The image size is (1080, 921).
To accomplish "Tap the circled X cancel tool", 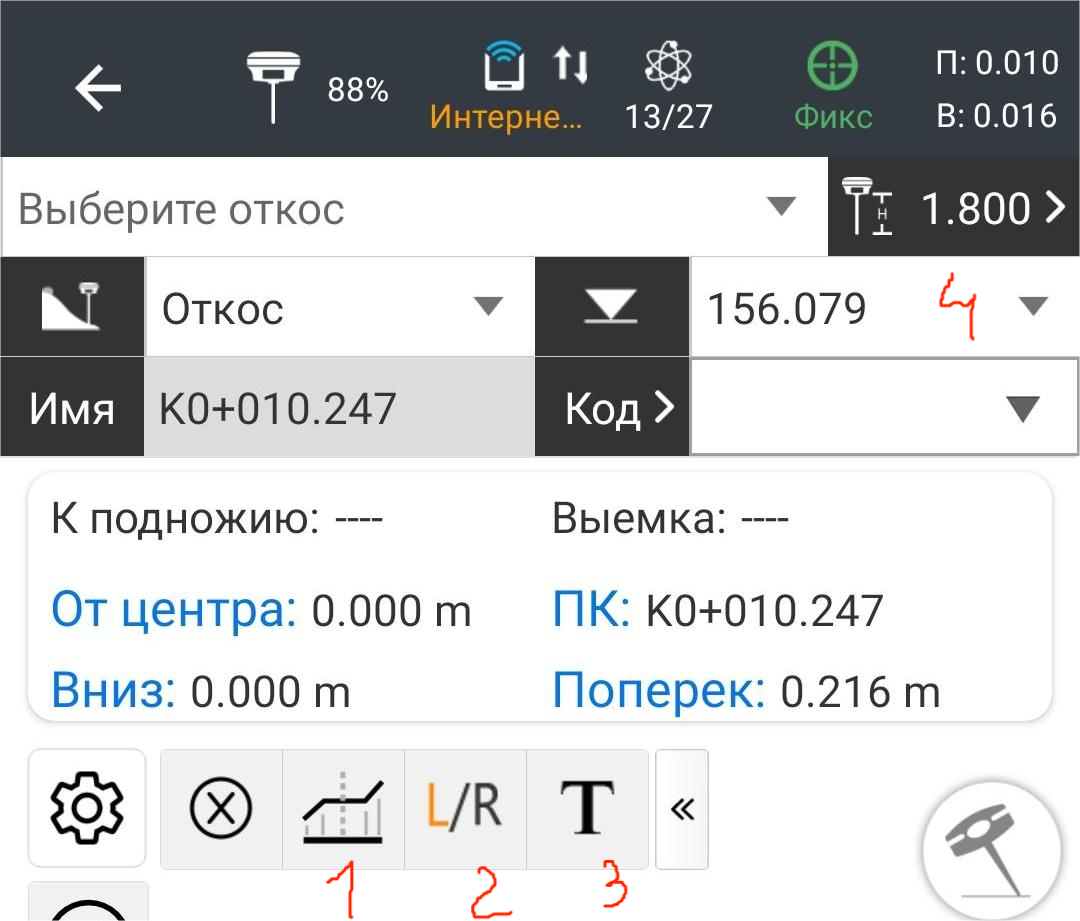I will point(221,809).
